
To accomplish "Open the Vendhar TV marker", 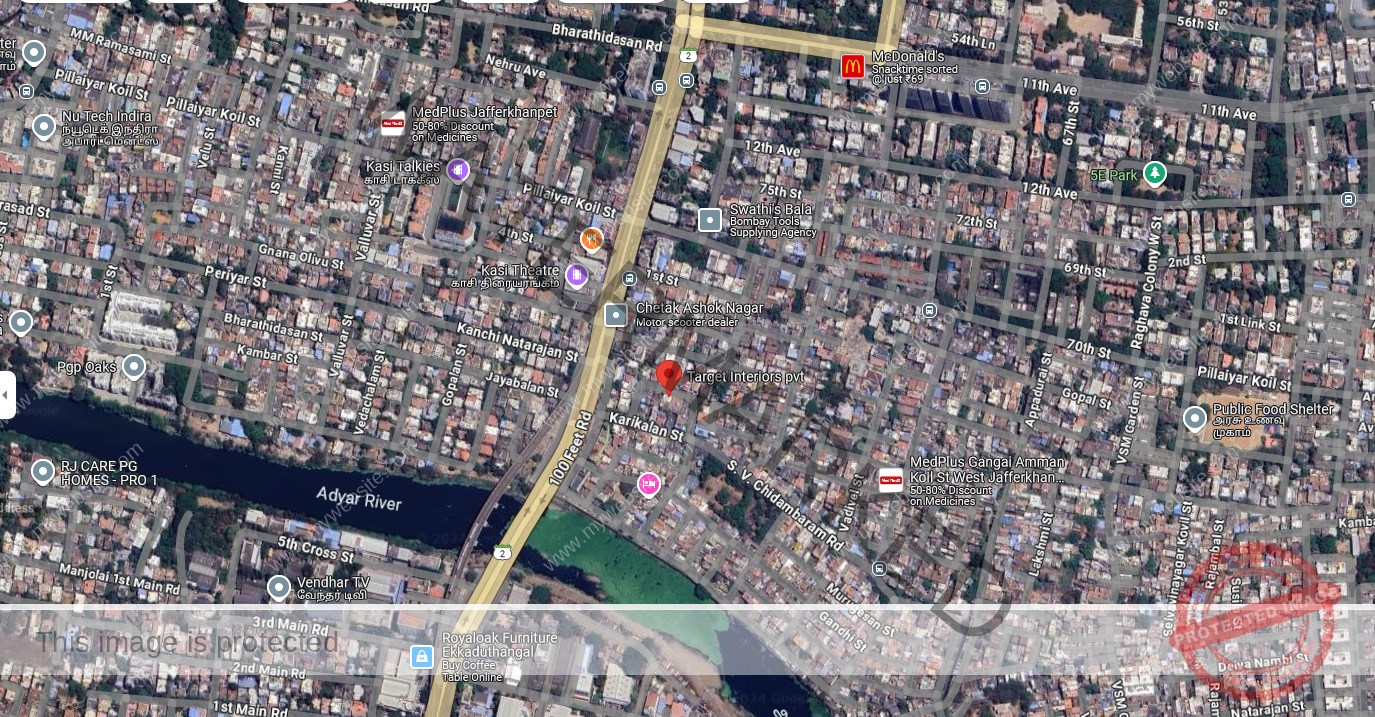I will (279, 588).
